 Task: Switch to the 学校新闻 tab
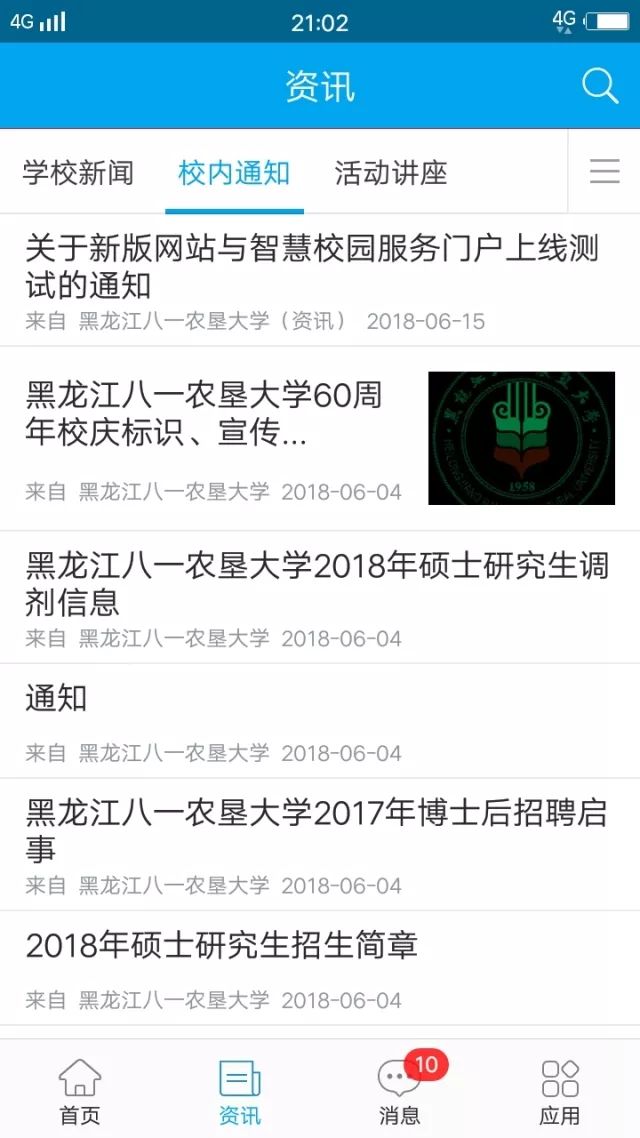click(78, 173)
